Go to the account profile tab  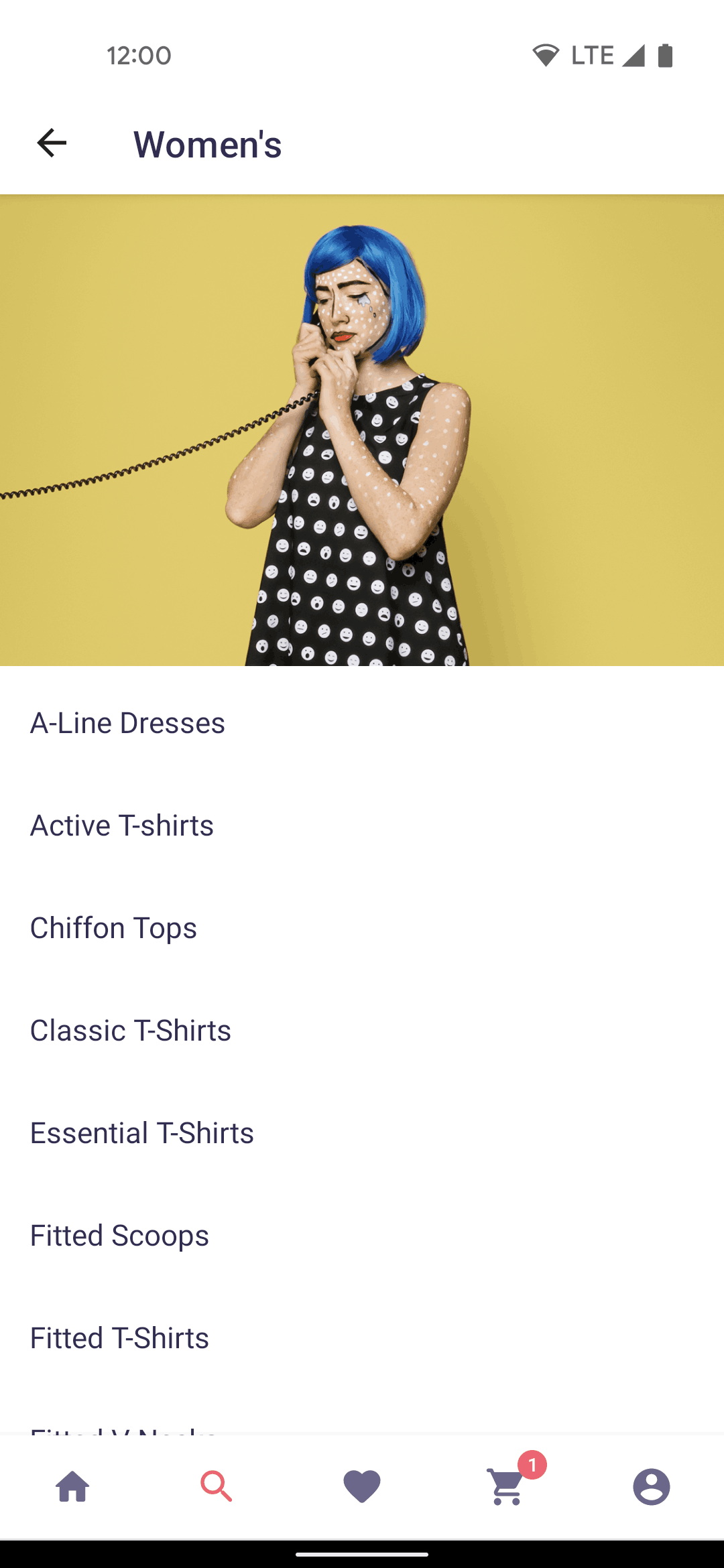pos(652,1487)
